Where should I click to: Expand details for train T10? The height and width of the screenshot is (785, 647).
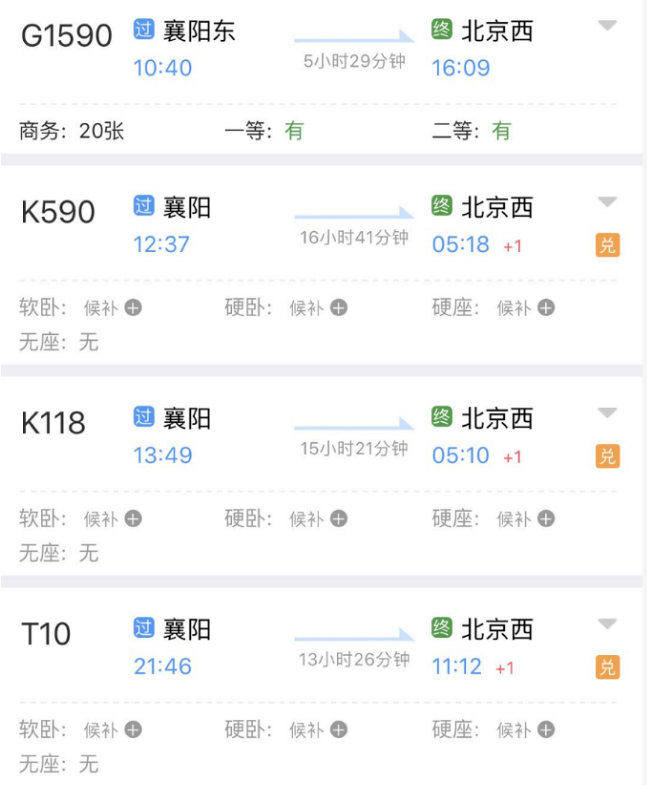(607, 624)
